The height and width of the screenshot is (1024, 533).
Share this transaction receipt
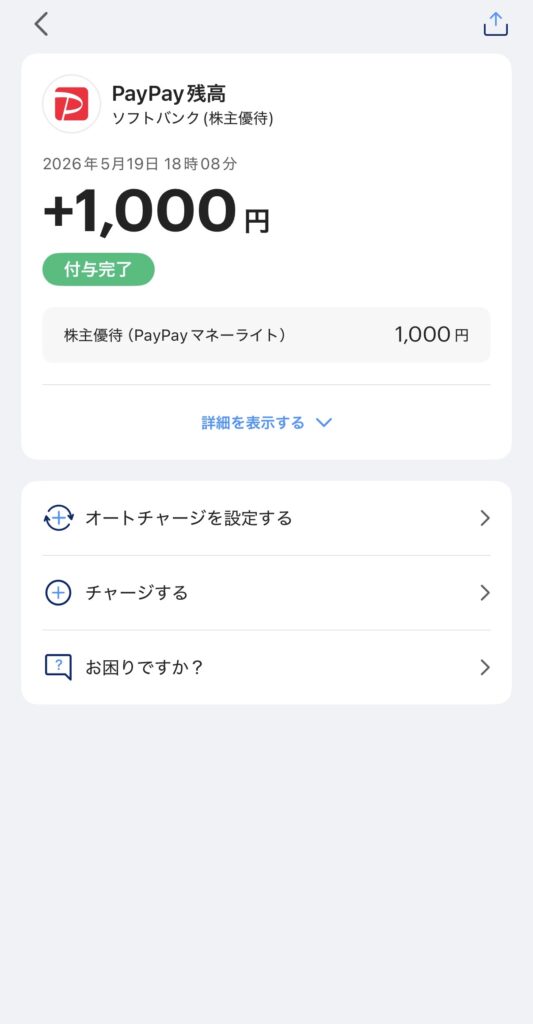click(495, 24)
